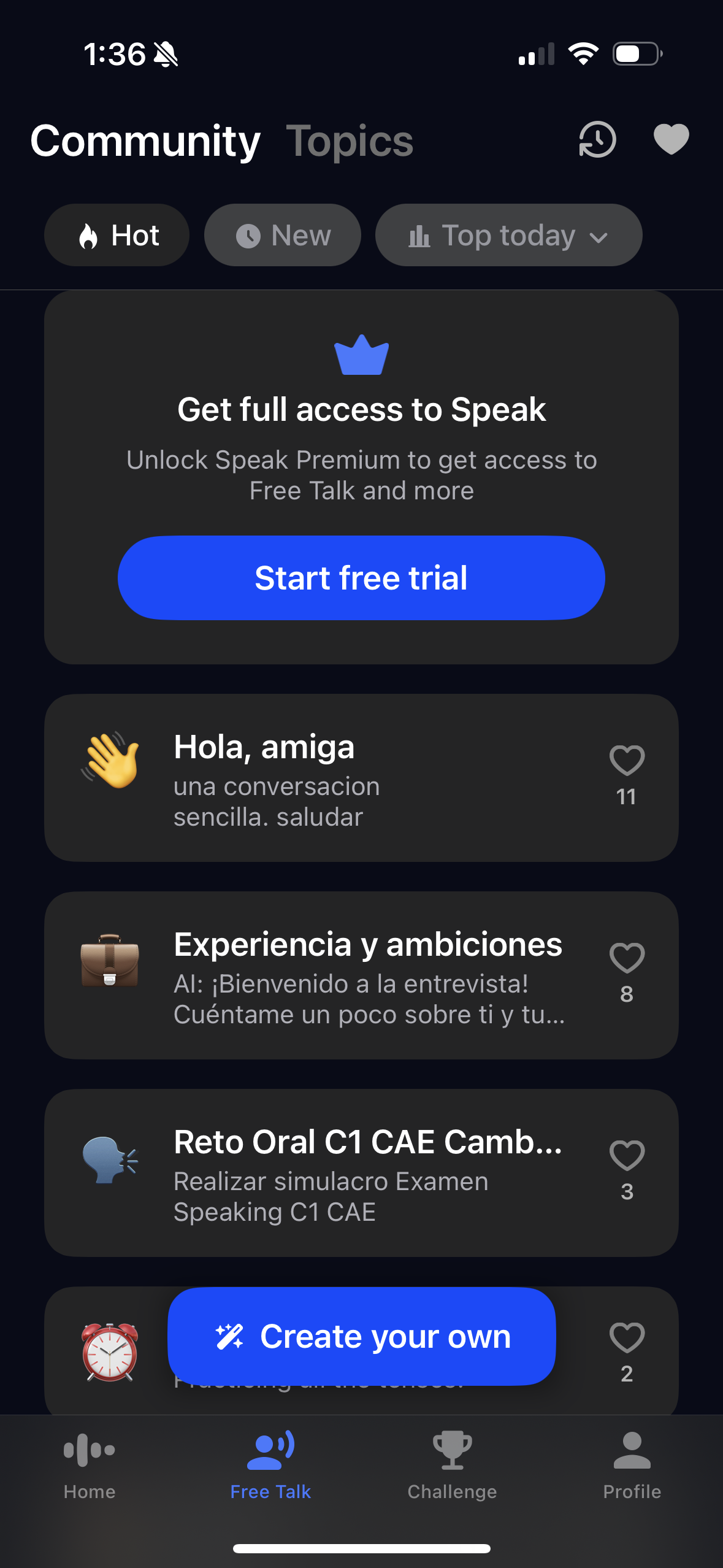Switch to the Topics tab

pos(351,141)
